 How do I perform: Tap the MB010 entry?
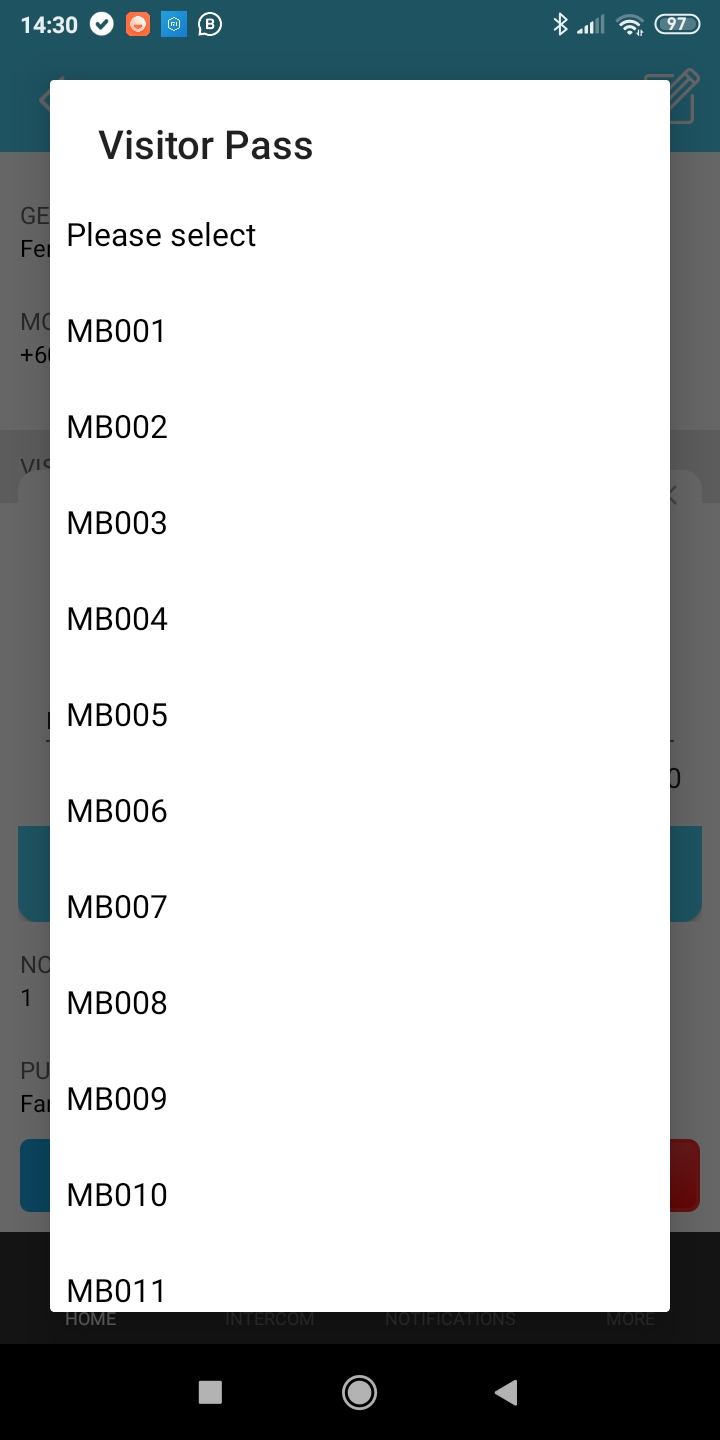360,1195
